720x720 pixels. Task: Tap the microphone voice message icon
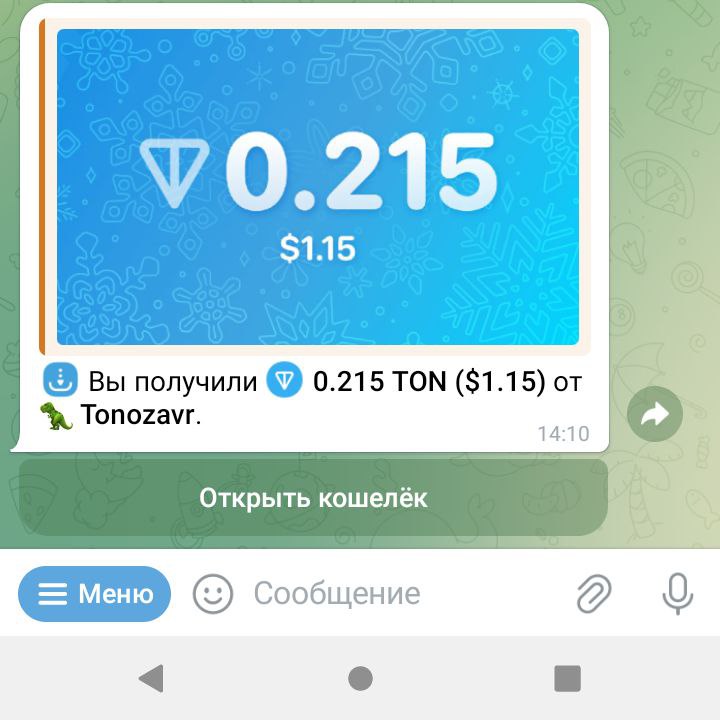coord(677,594)
